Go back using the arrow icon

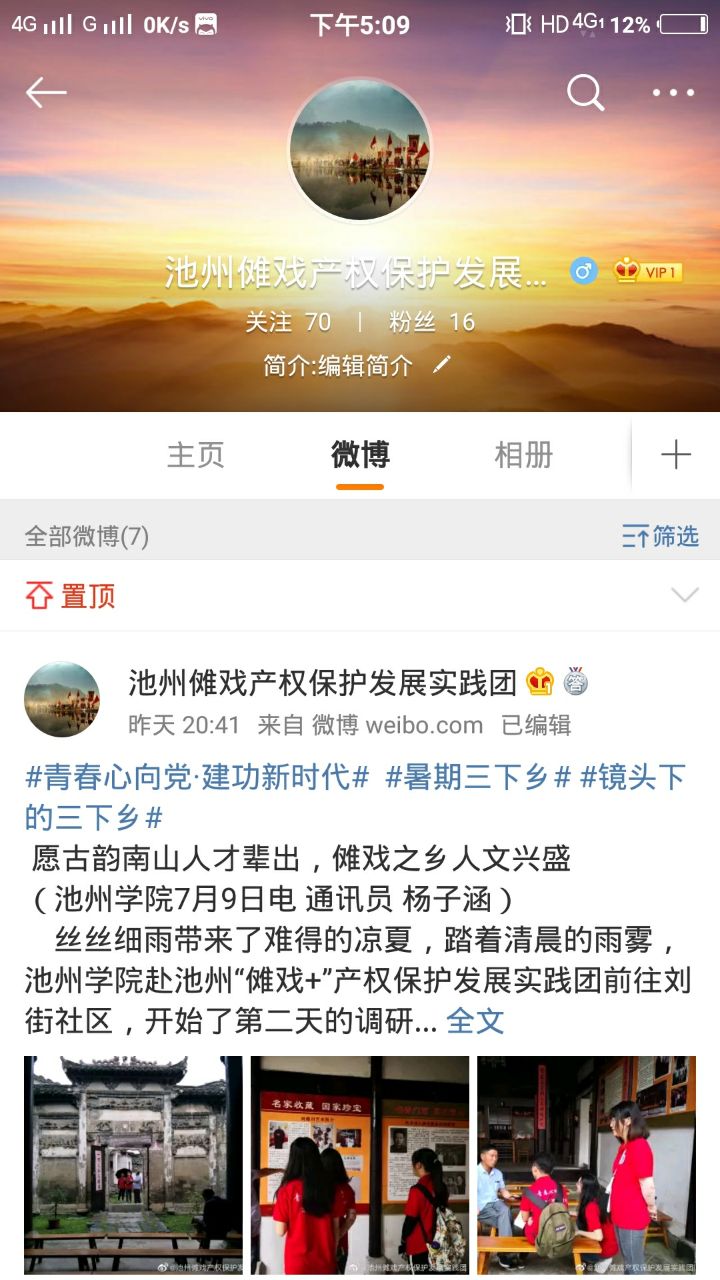46,93
